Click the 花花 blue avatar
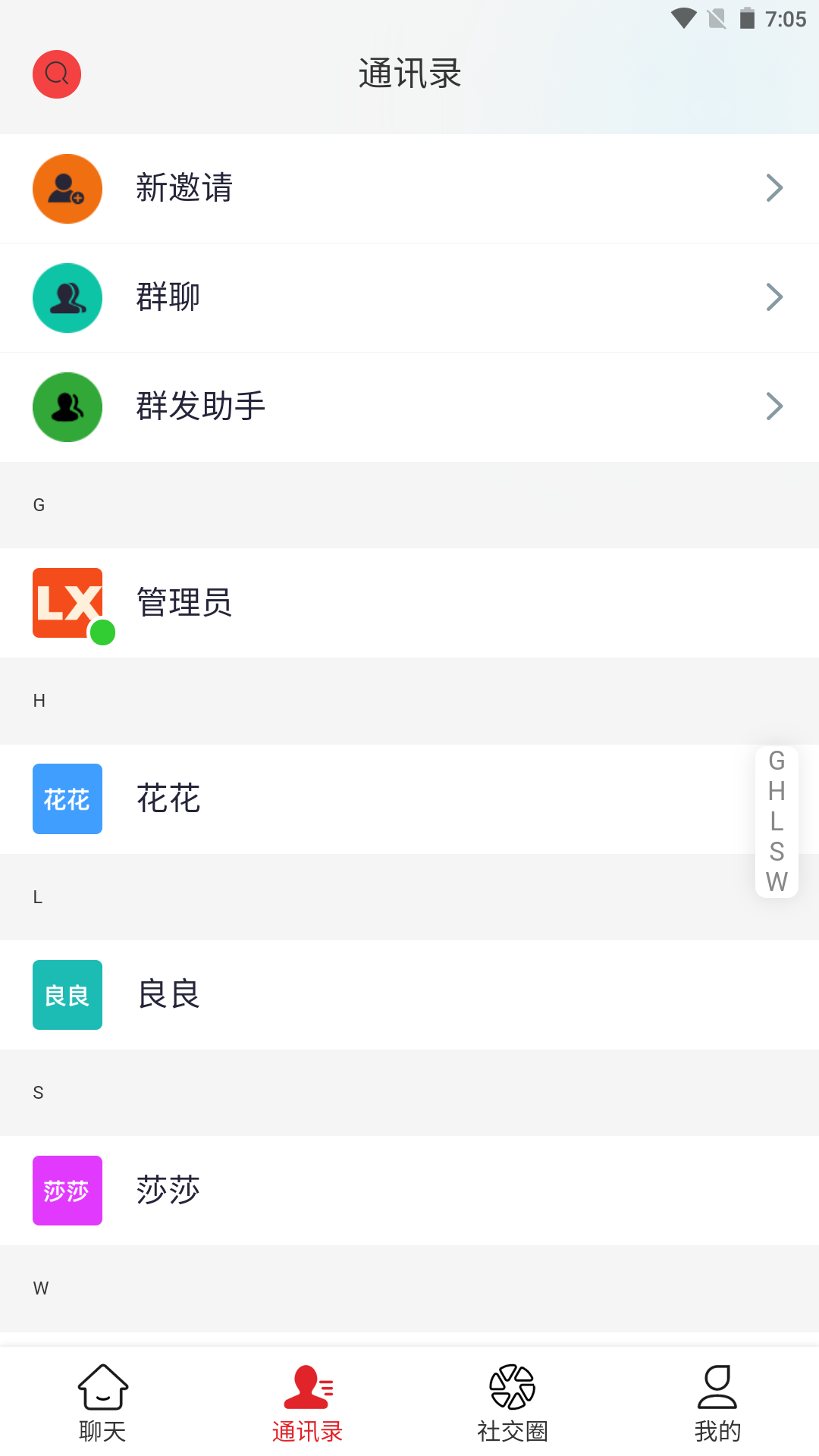 (67, 799)
